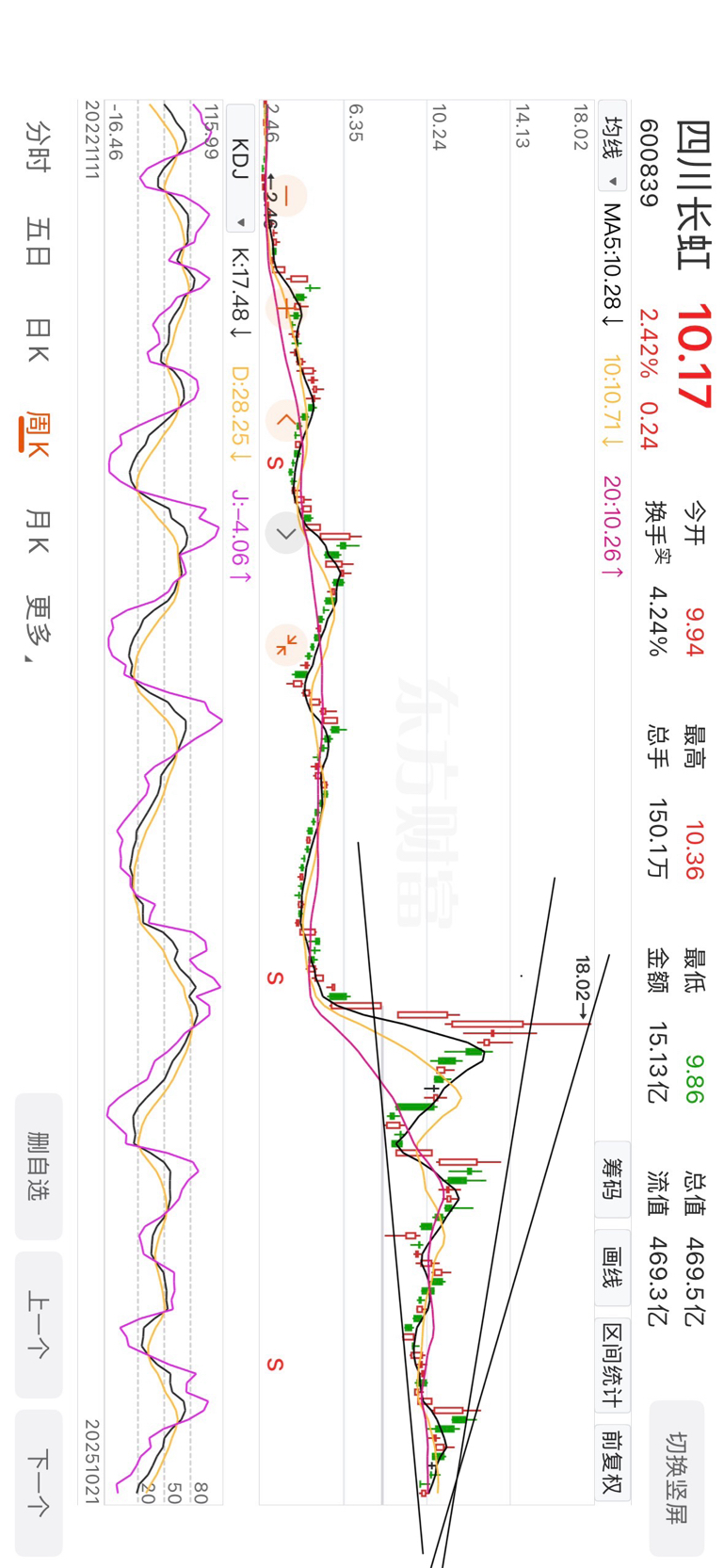Tap the plus icon to zoom in

click(x=285, y=308)
